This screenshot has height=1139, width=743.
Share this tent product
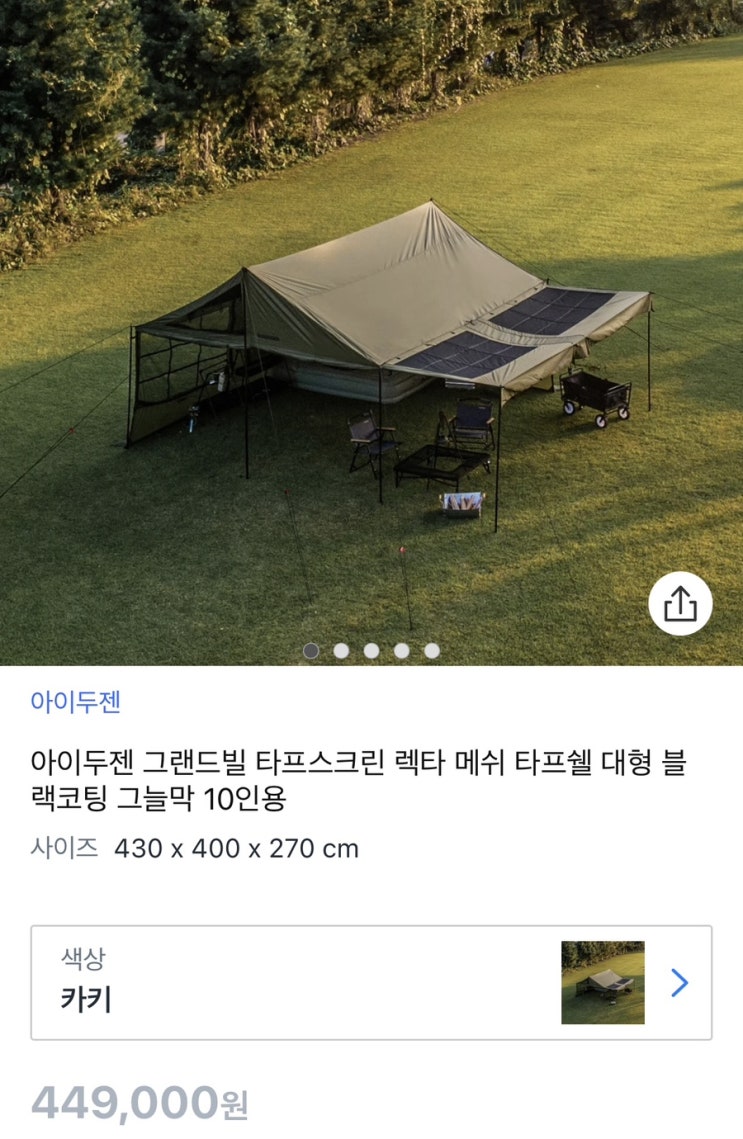pos(679,603)
